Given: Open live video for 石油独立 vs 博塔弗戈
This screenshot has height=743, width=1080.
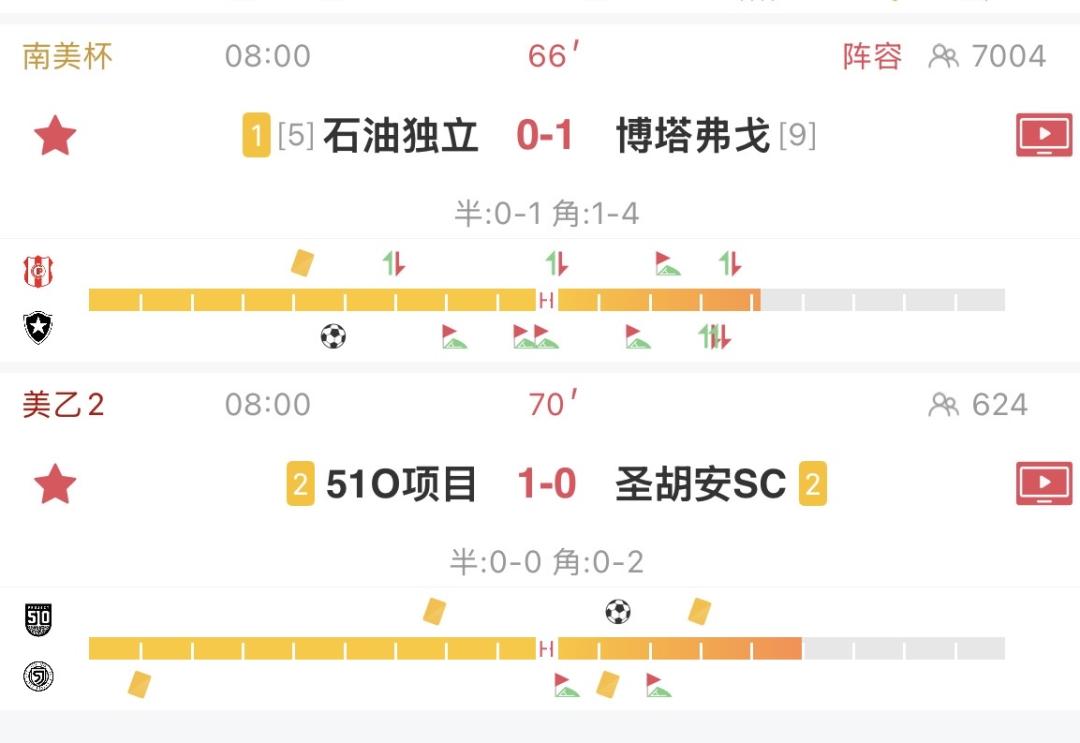Looking at the screenshot, I should [1044, 135].
